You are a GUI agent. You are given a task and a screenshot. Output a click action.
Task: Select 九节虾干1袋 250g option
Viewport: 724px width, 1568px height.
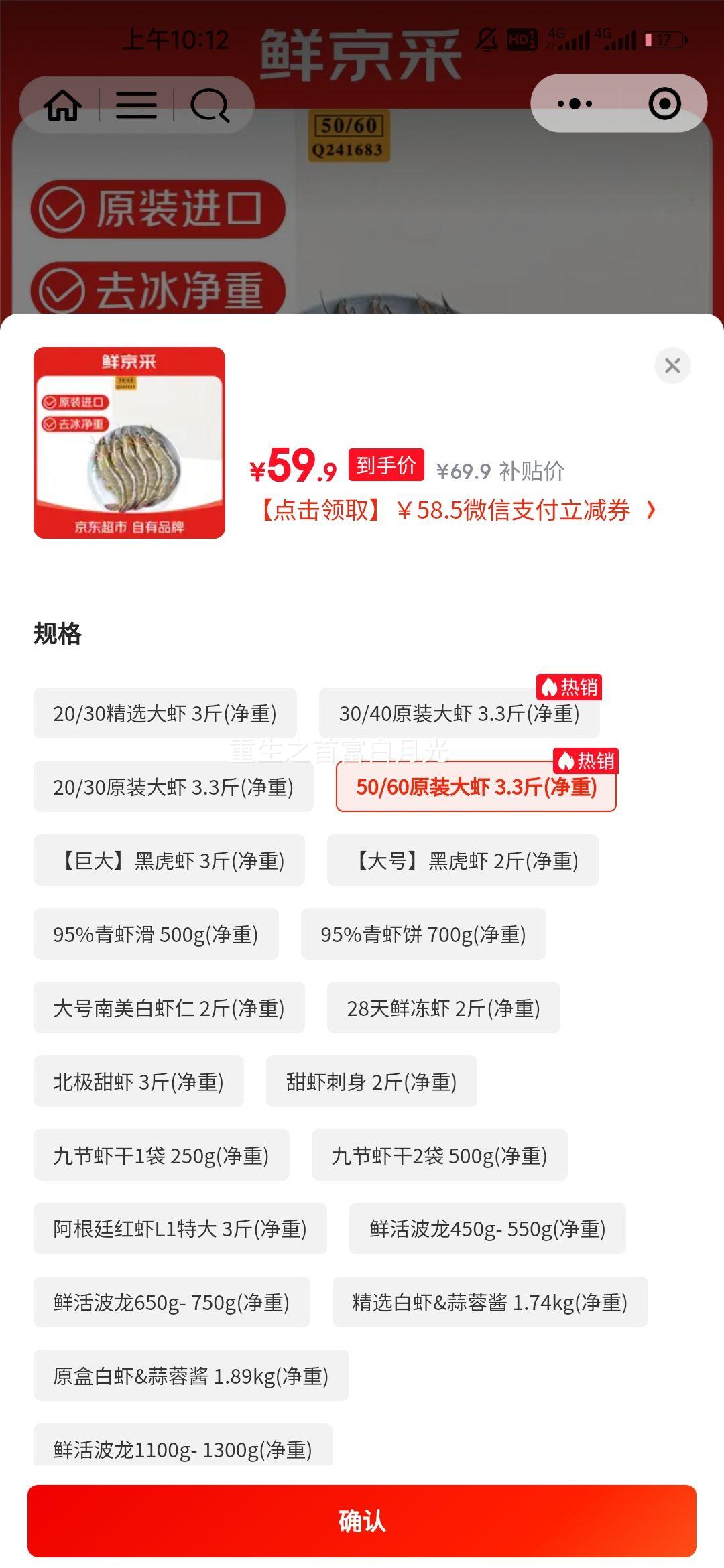[x=161, y=1155]
